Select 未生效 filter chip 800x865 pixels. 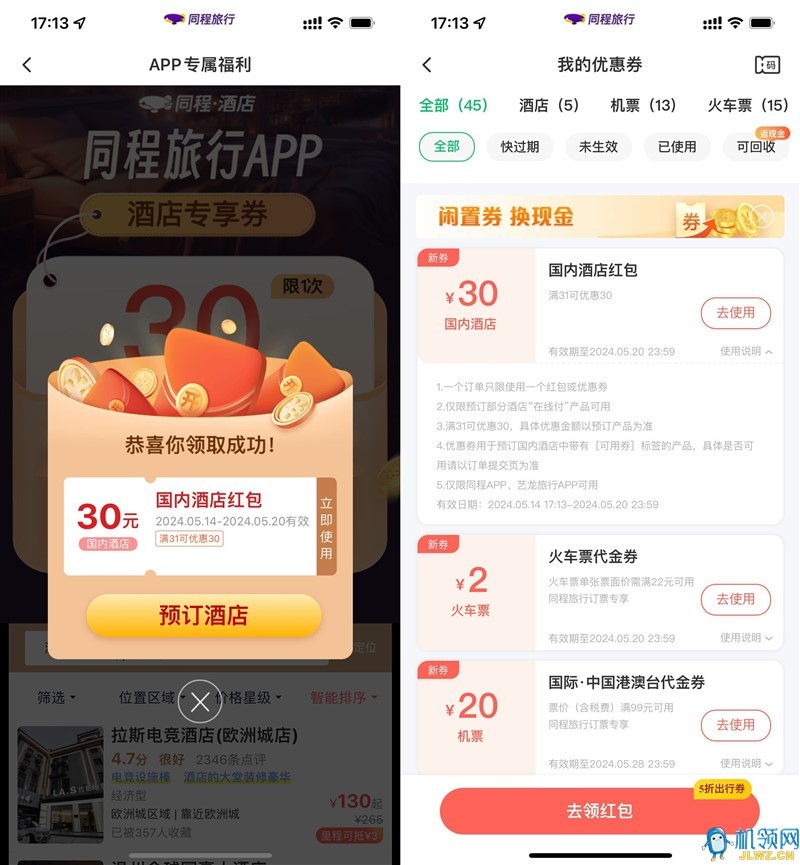coord(598,146)
